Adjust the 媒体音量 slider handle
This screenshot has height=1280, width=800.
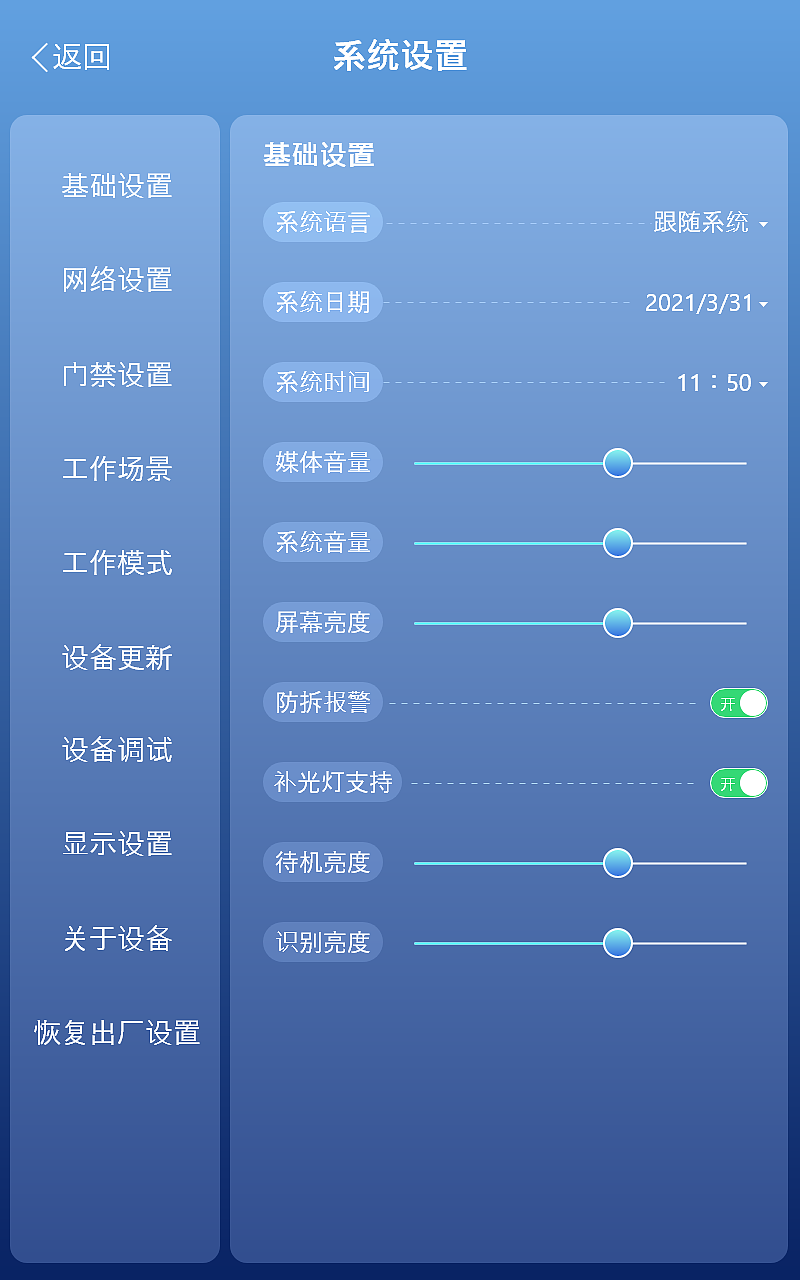coord(619,462)
